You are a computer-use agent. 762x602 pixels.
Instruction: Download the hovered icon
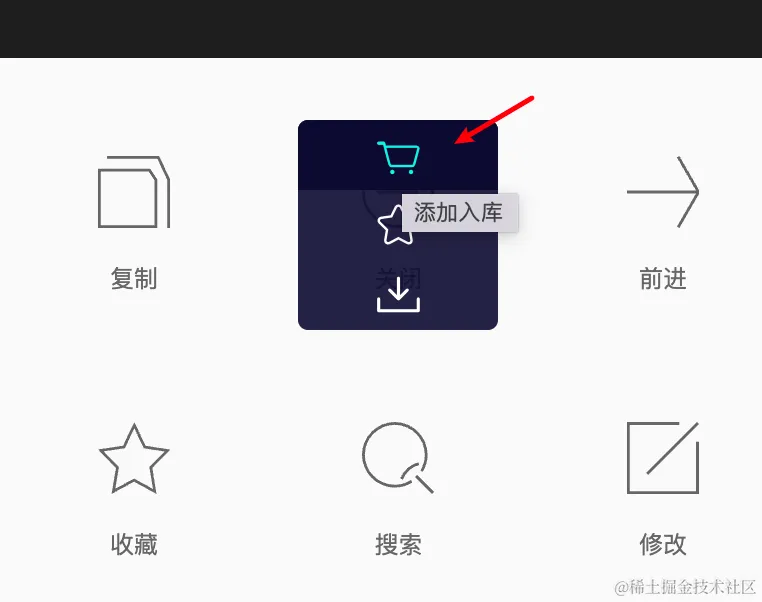point(398,296)
